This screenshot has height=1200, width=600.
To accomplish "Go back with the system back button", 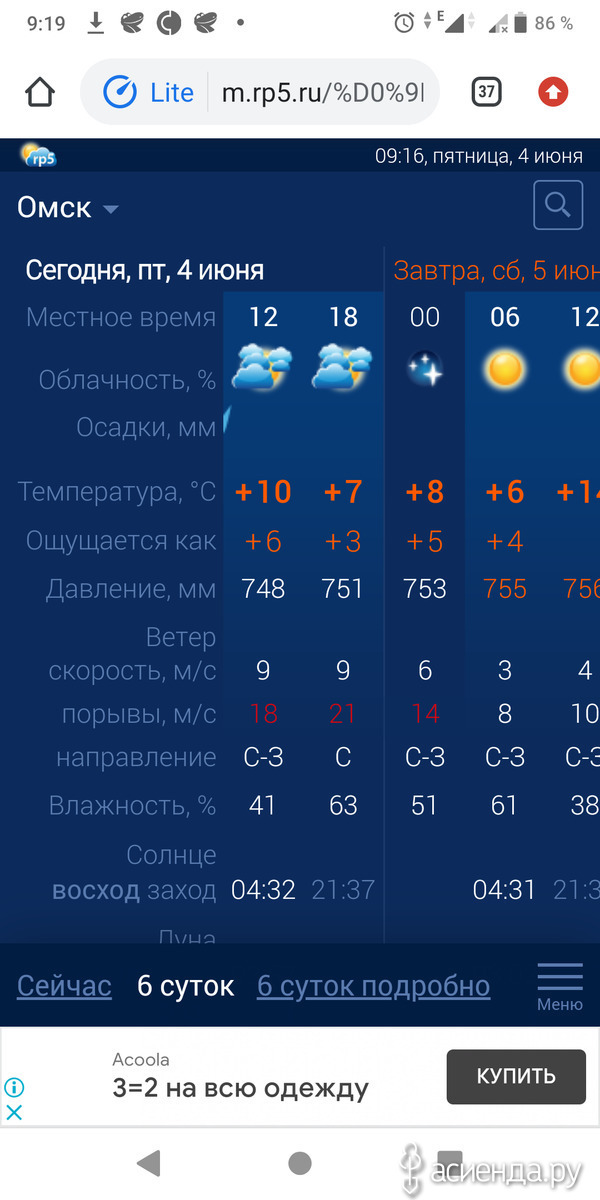I will point(148,1162).
